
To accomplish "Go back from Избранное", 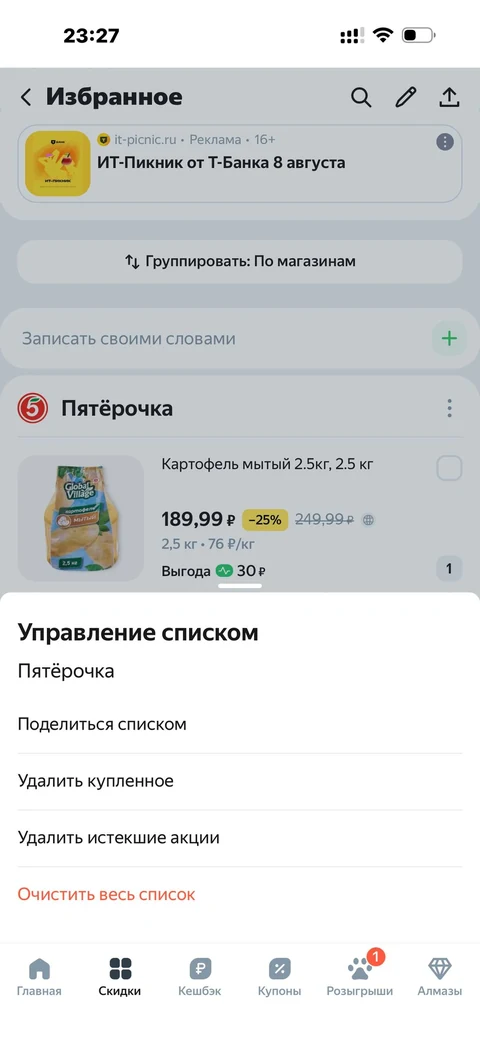I will (x=25, y=98).
